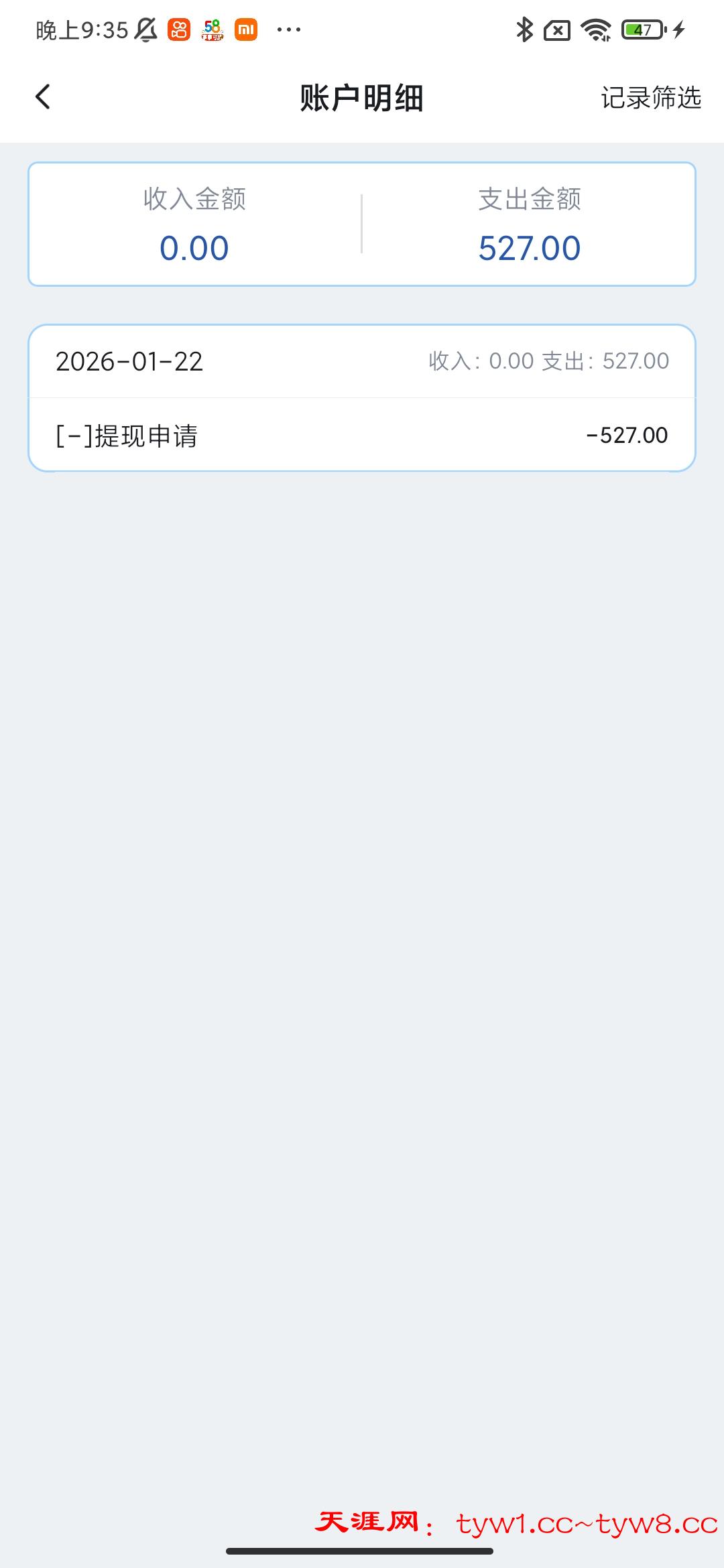724x1568 pixels.
Task: Tap the Bluetooth icon in the status bar
Action: pos(525,29)
